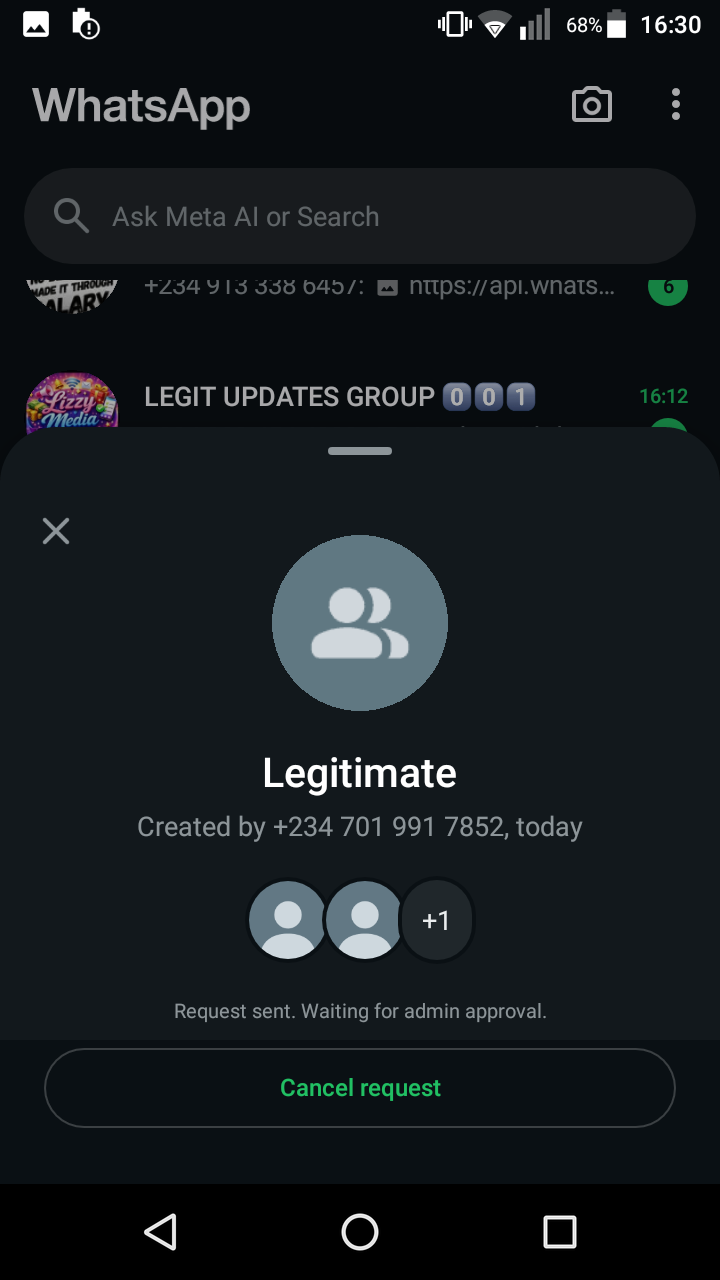Return to the home screen
The image size is (720, 1280).
click(x=360, y=1232)
